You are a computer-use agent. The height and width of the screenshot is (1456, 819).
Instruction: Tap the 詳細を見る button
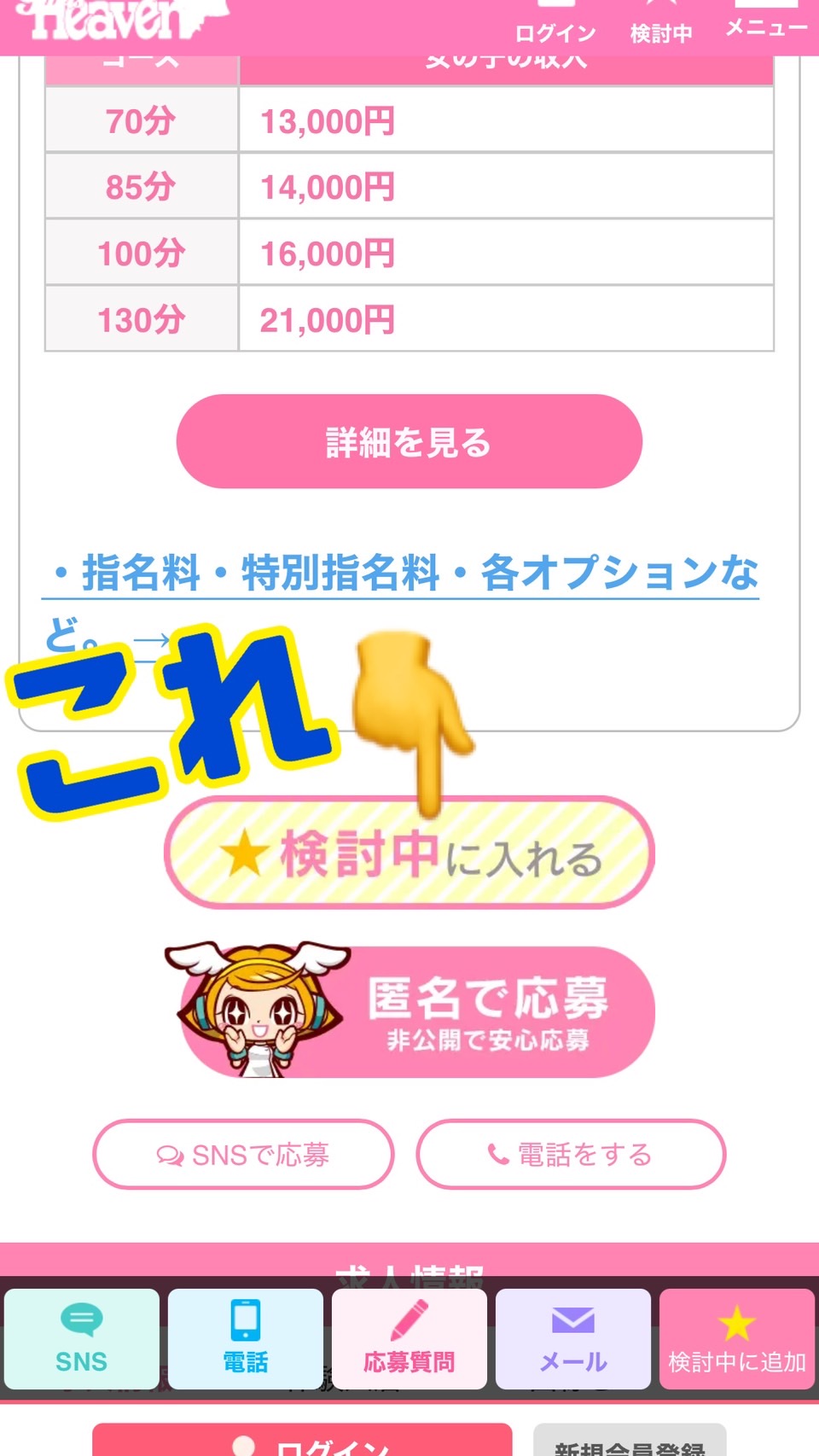409,442
